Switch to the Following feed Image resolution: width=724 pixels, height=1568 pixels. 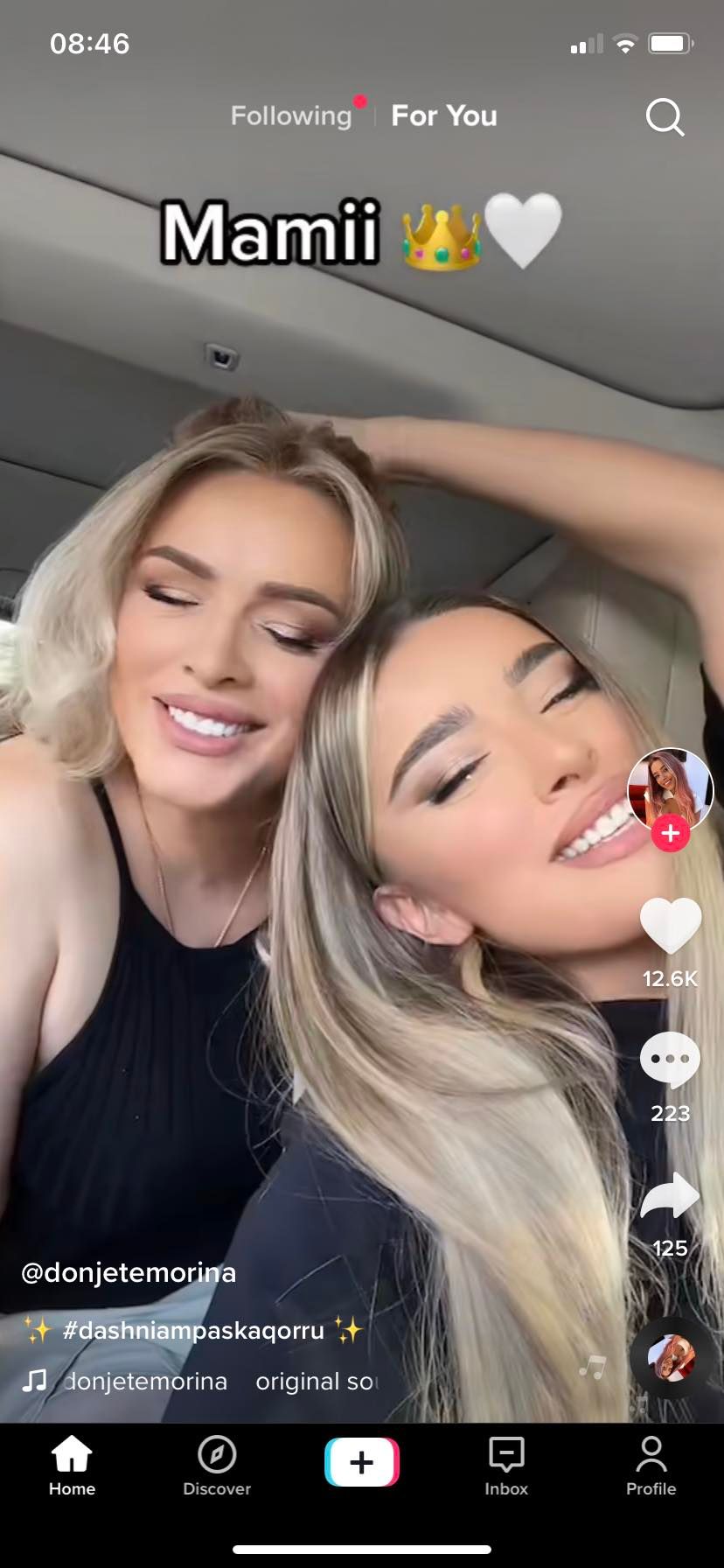click(291, 115)
